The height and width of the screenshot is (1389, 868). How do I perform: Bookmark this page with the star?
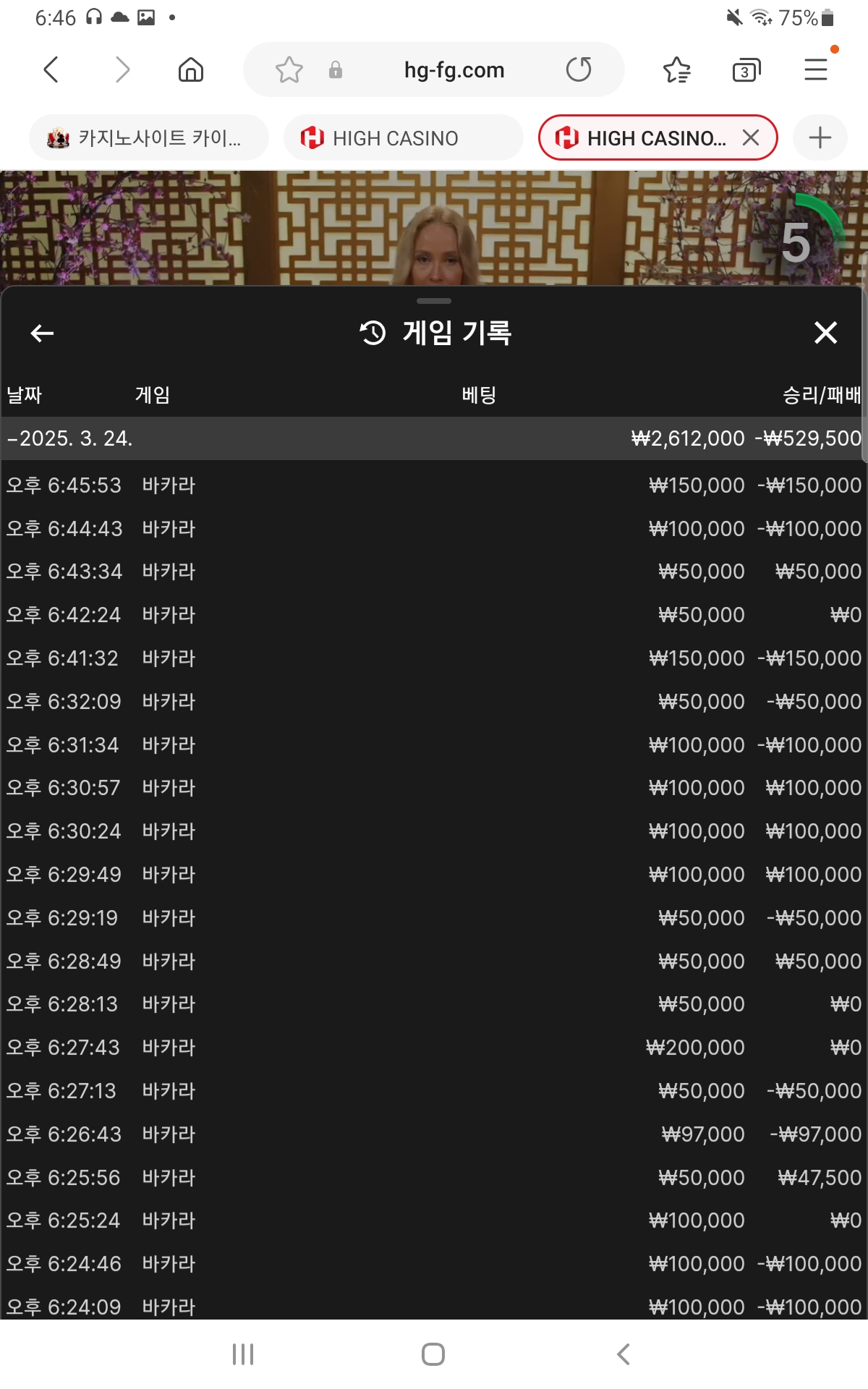(289, 70)
